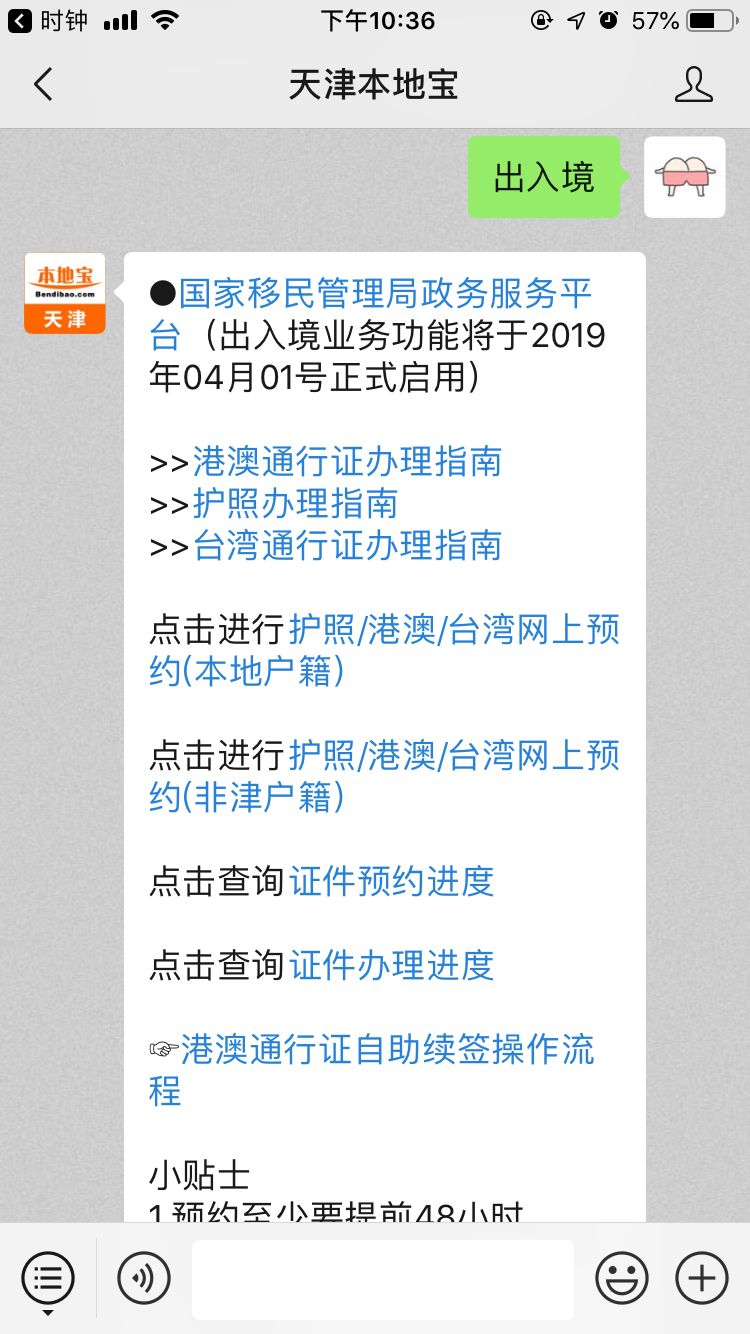Switch to voice message input
This screenshot has width=750, height=1334.
tap(144, 1278)
